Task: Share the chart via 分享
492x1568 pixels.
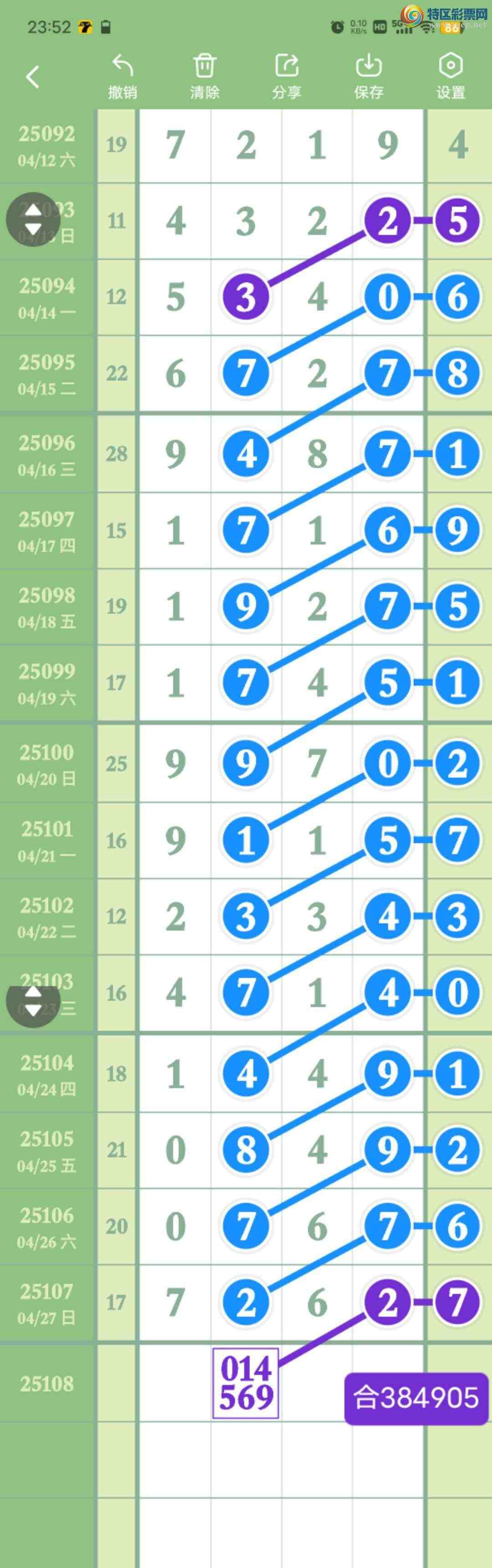Action: pos(286,76)
